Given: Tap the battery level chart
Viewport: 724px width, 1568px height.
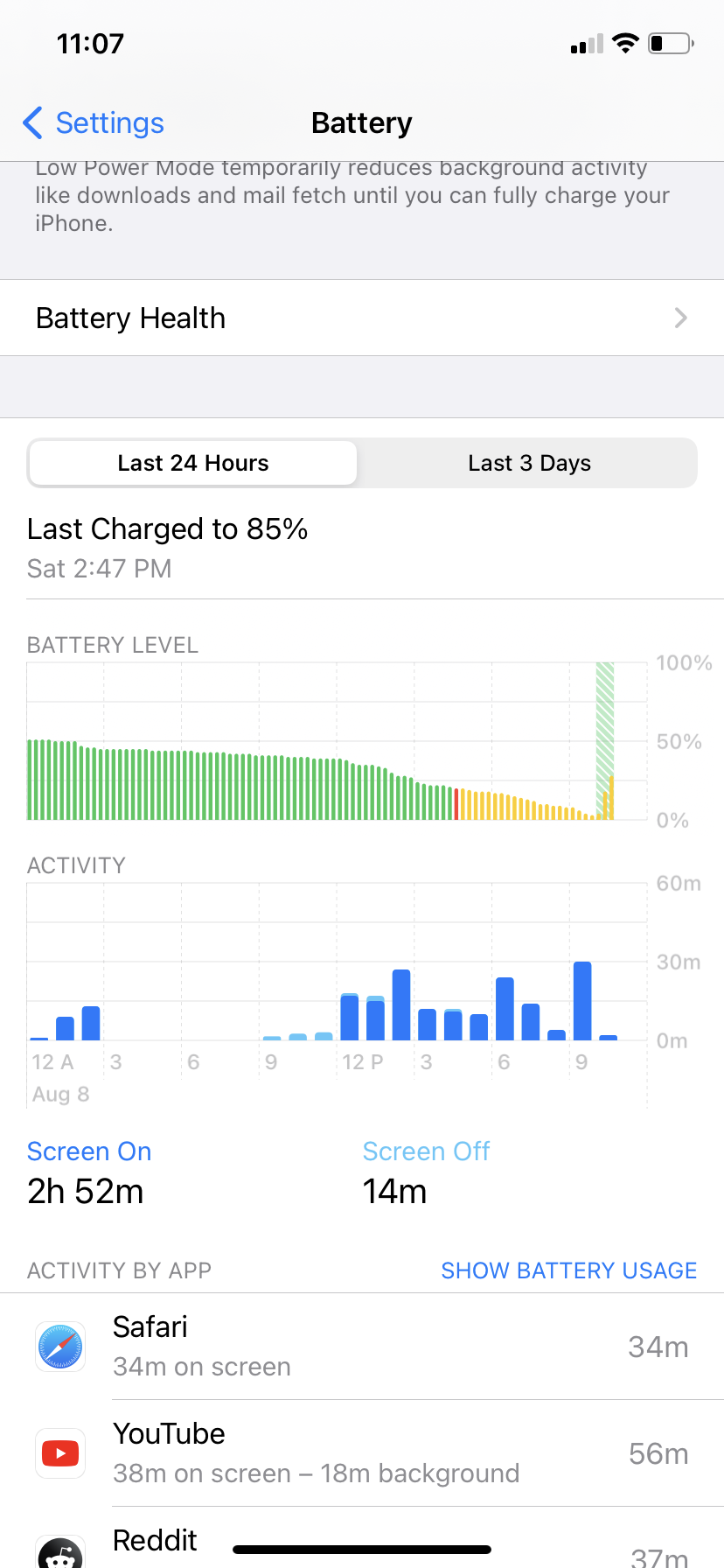Looking at the screenshot, I should [x=337, y=742].
